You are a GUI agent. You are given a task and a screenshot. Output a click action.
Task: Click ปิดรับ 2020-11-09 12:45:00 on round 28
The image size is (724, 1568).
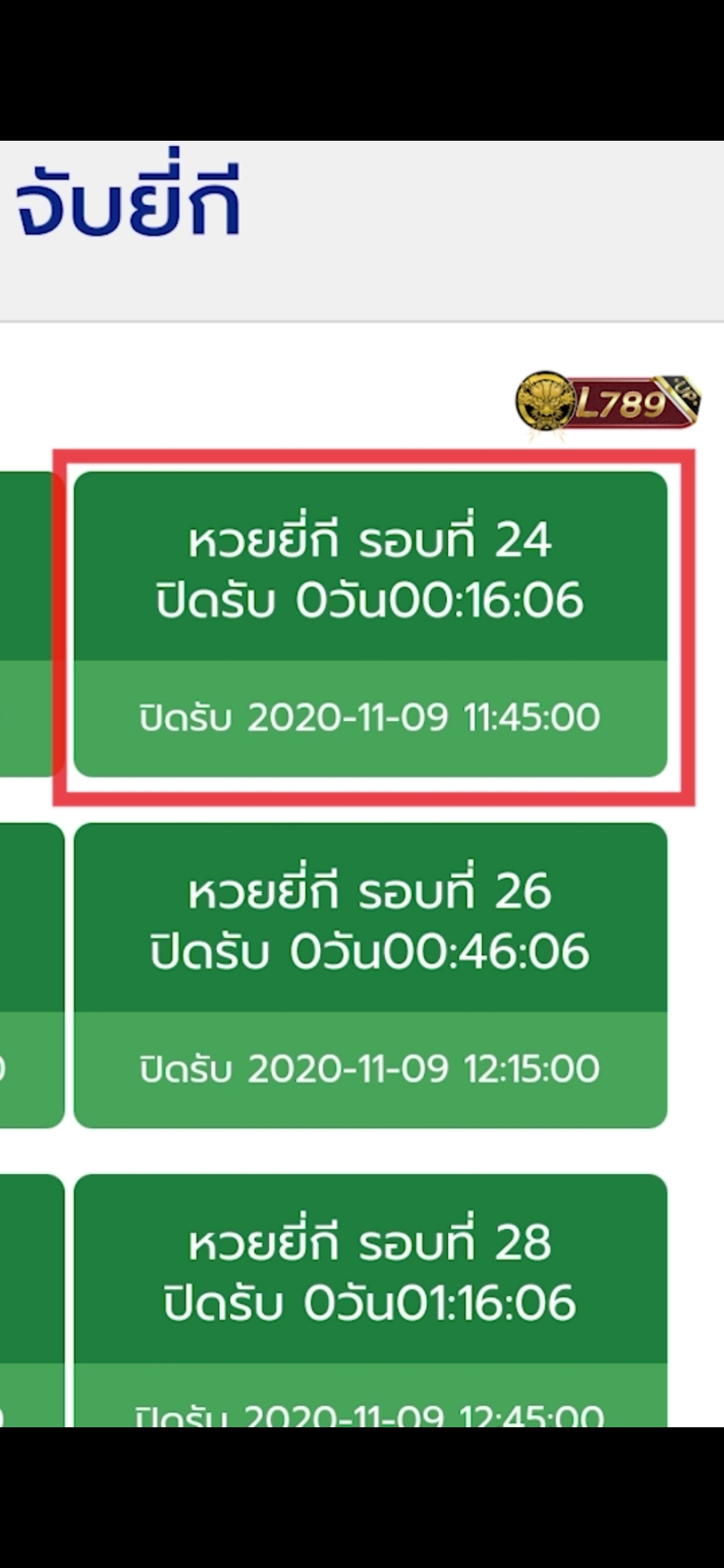[369, 1413]
